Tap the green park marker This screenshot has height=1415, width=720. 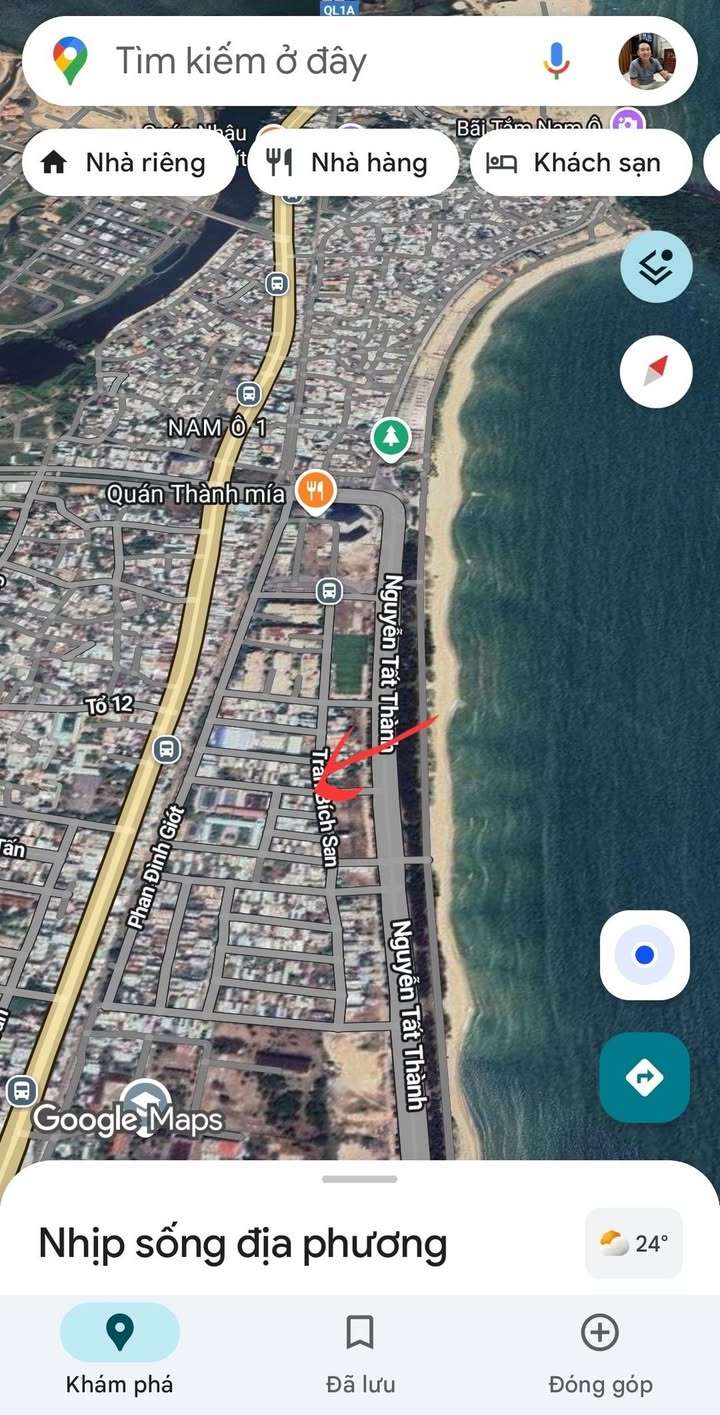point(391,438)
